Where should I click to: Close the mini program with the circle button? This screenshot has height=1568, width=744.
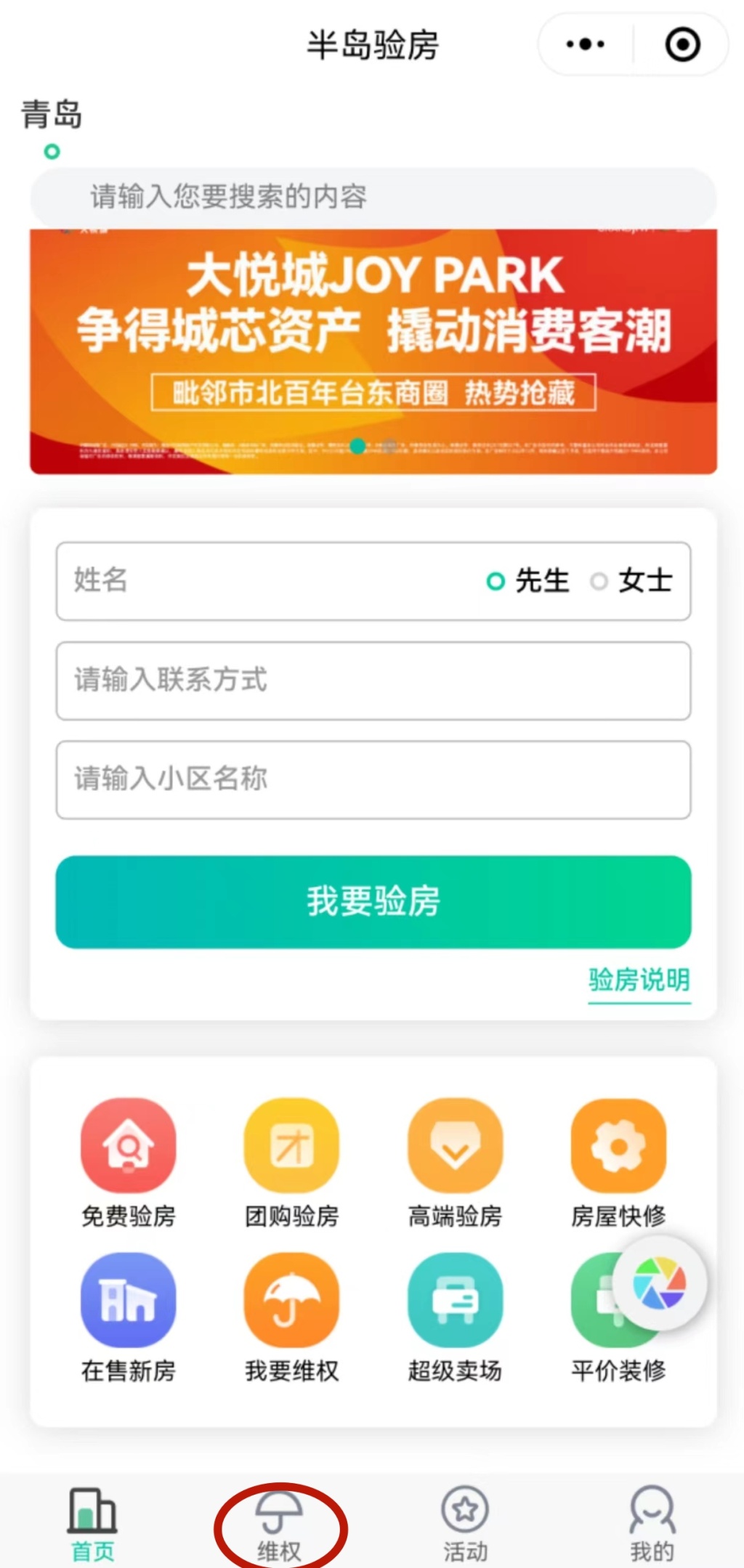click(x=682, y=45)
